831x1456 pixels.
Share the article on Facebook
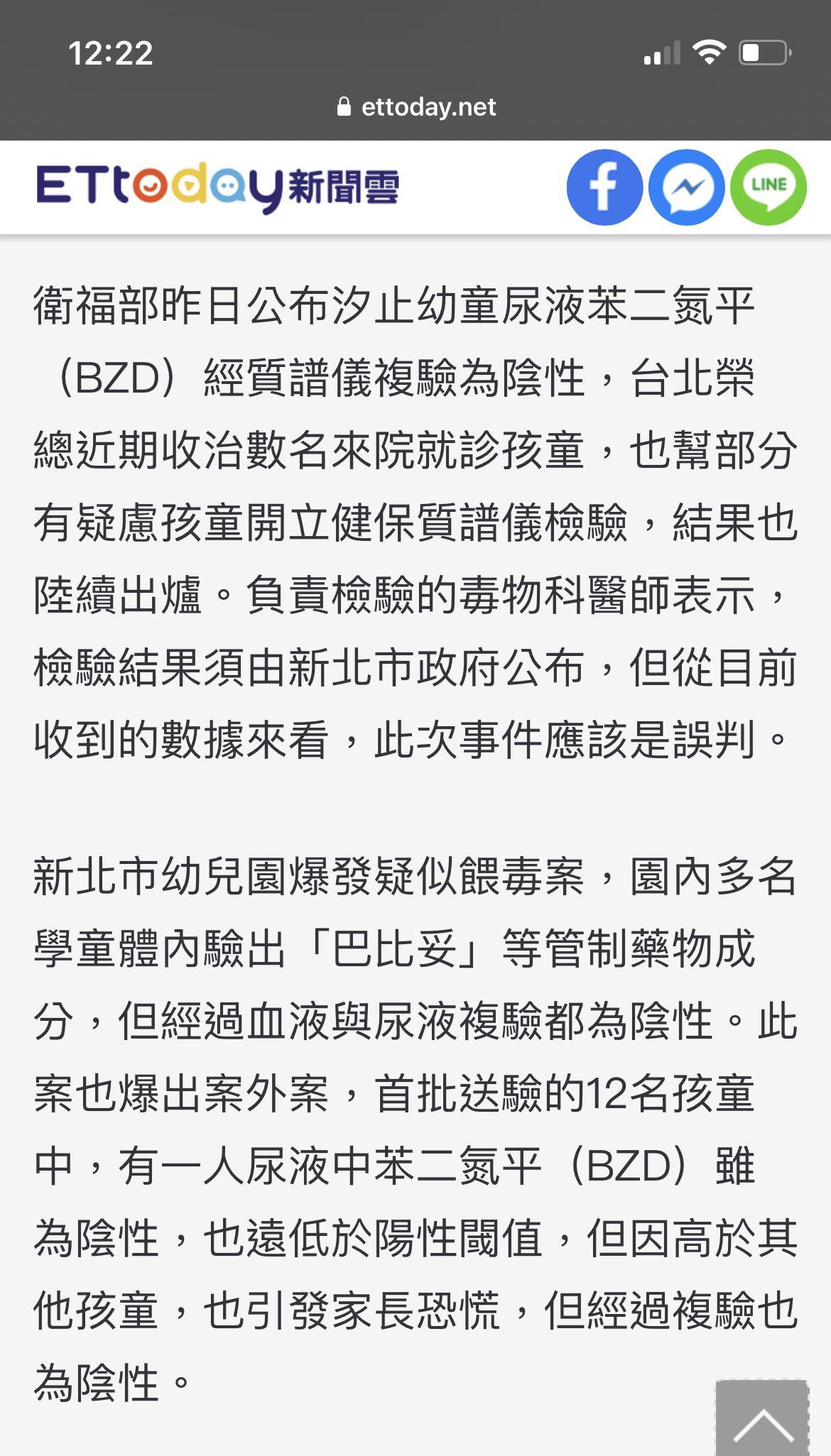(604, 187)
